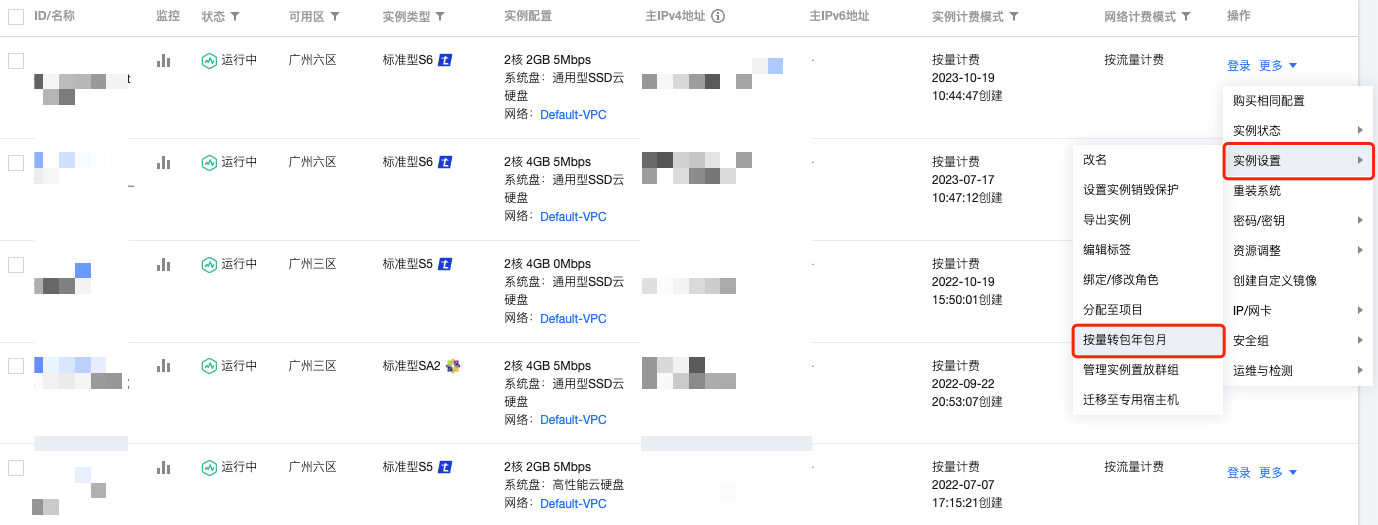
Task: Show info about 主IPv4地址
Action: (x=718, y=17)
